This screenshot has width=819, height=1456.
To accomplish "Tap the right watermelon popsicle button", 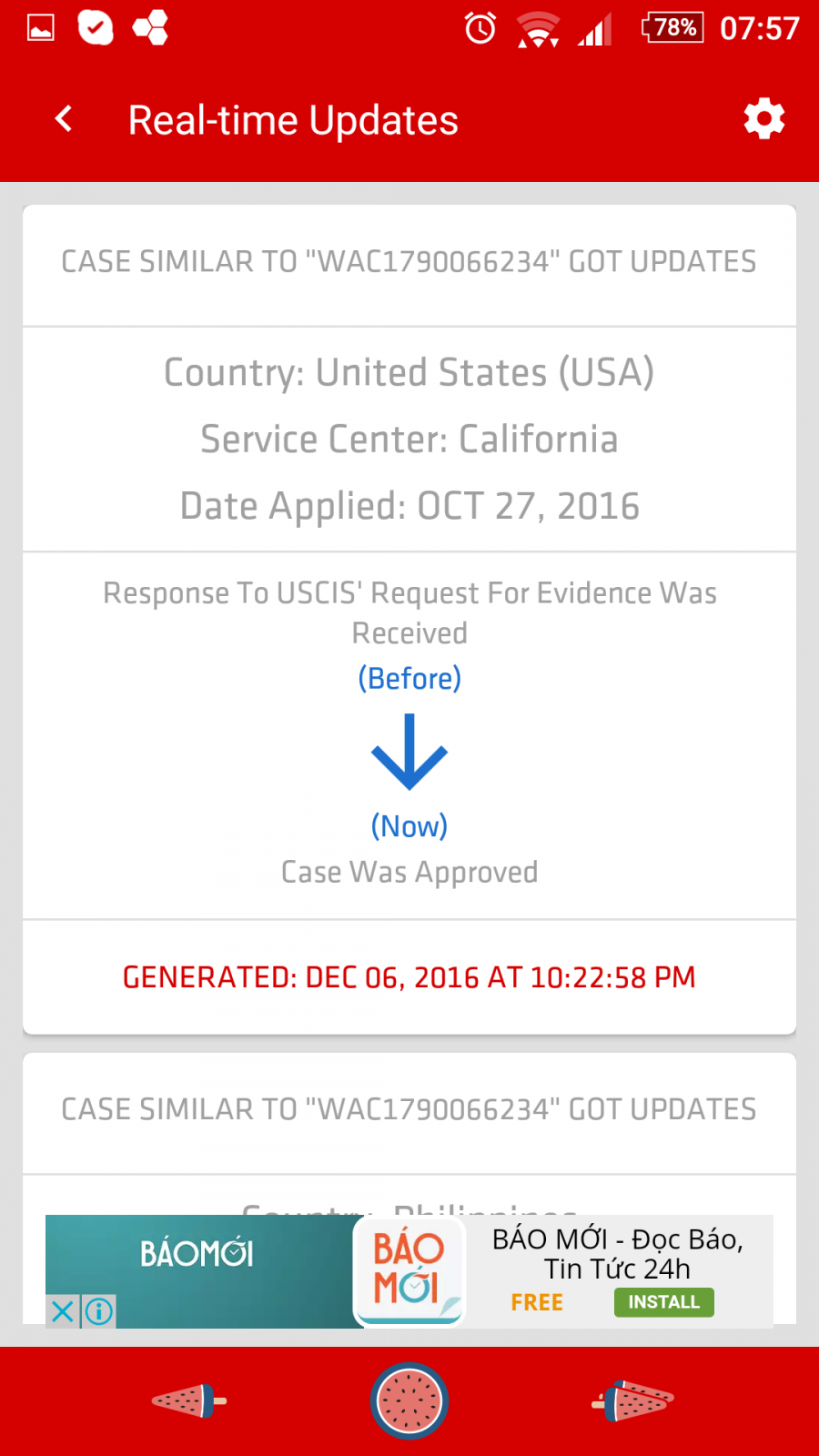I will 632,1401.
